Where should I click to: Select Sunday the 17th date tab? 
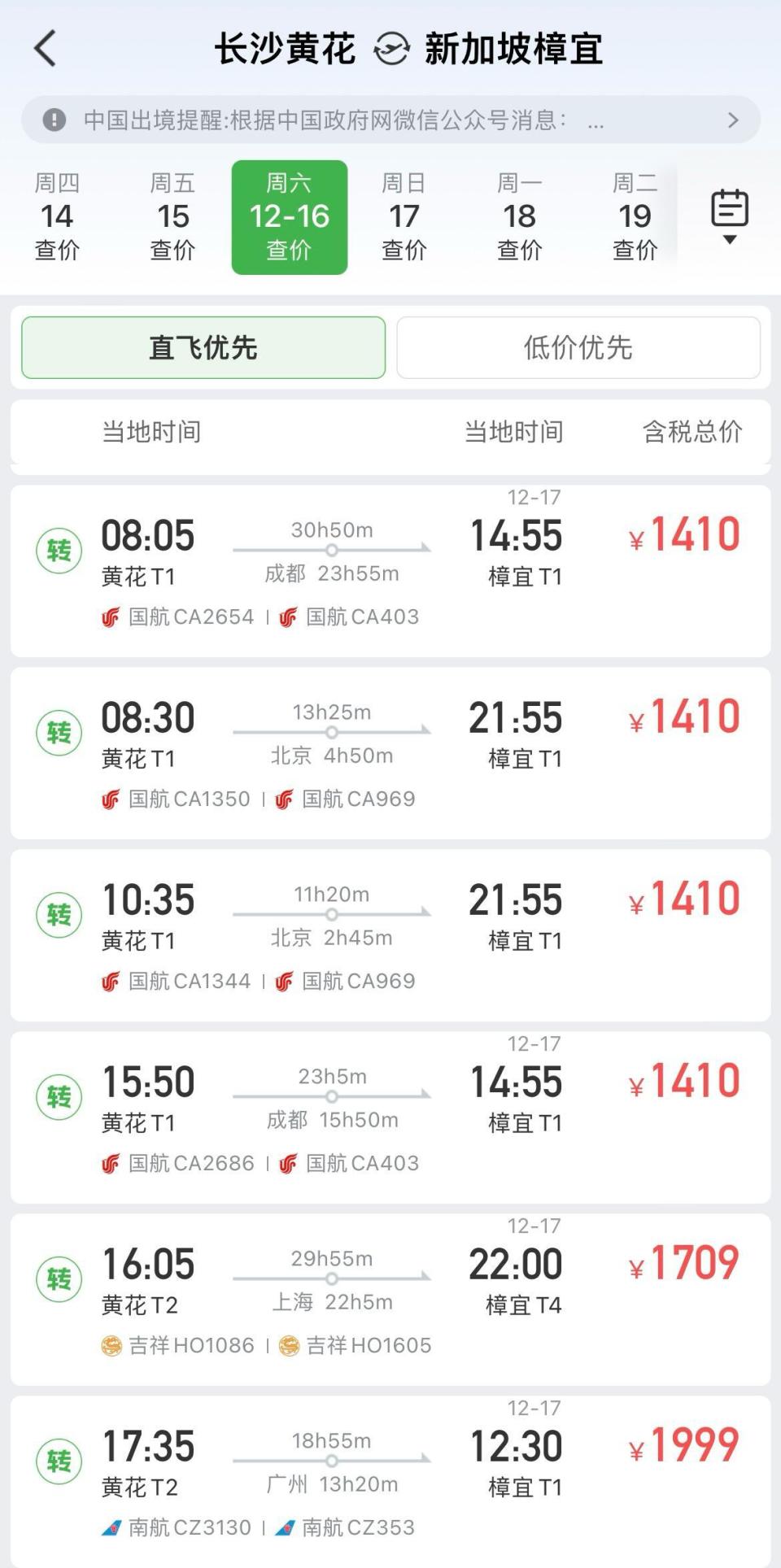click(x=404, y=216)
